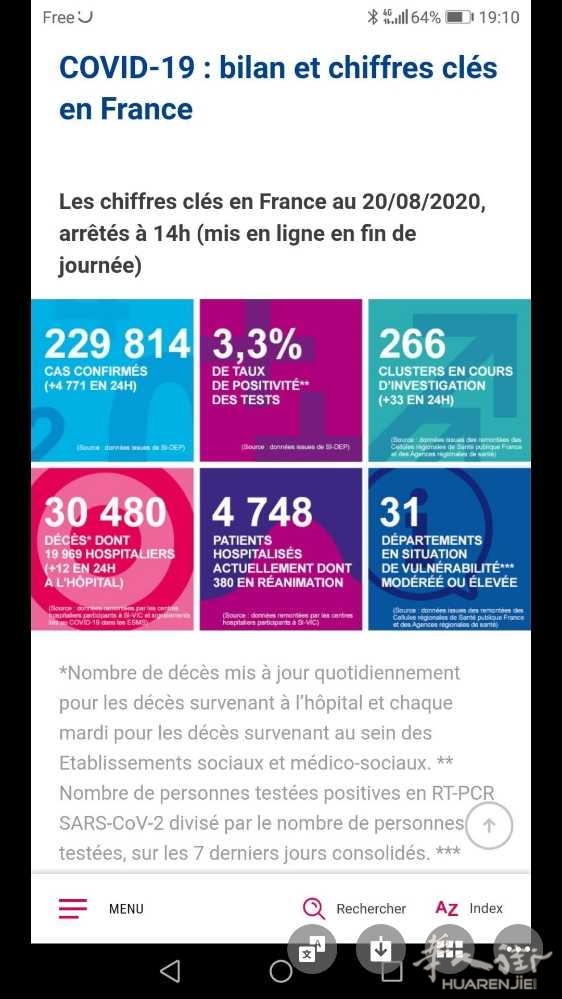Tap the scroll-to-top arrow button
The height and width of the screenshot is (999, 562).
[489, 826]
